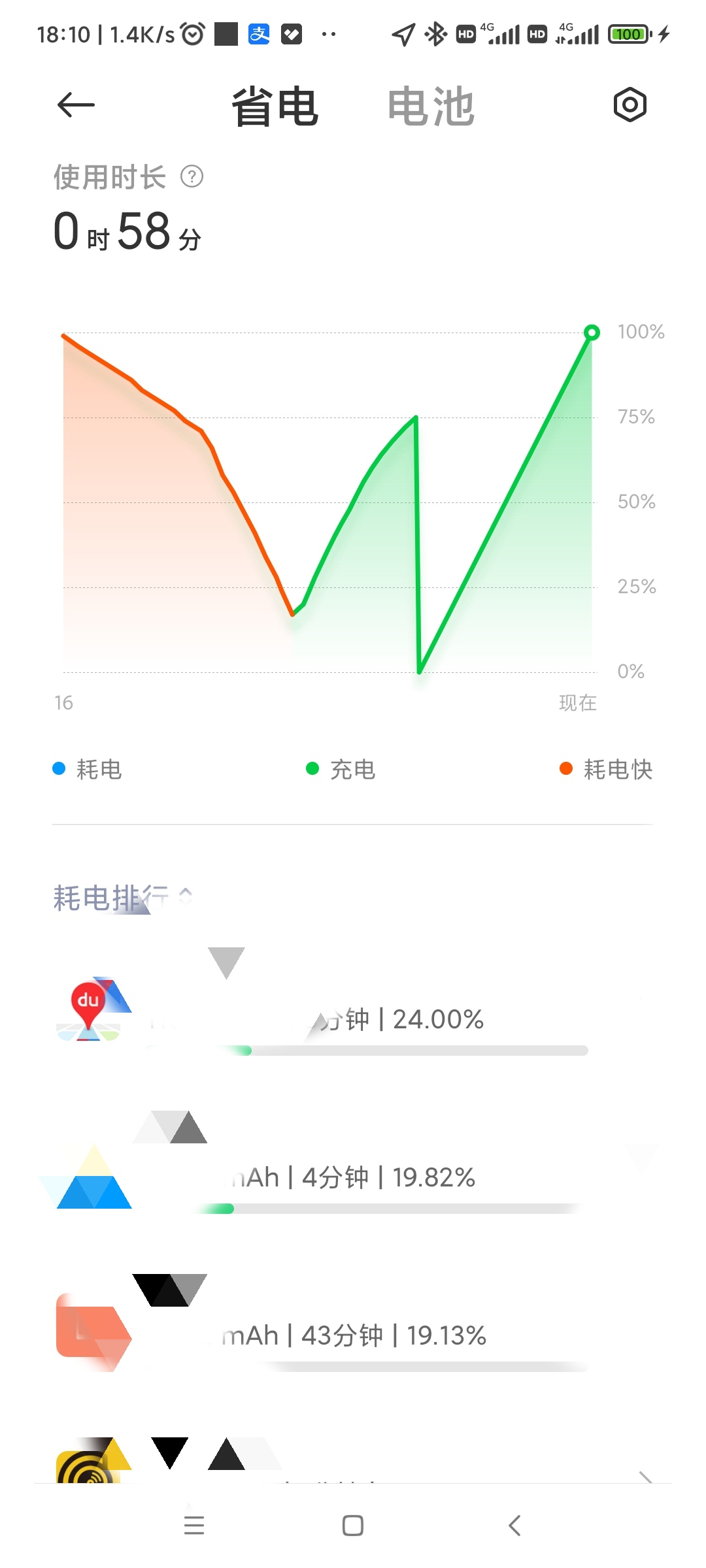Open battery settings hexagon icon

[x=630, y=105]
